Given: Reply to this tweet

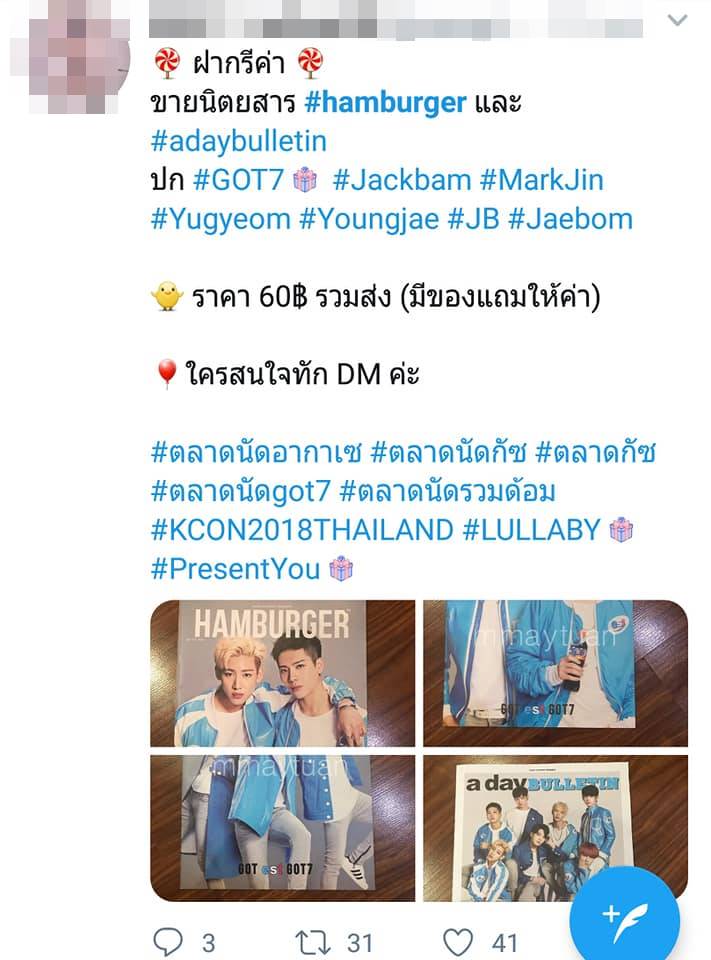Looking at the screenshot, I should point(168,941).
